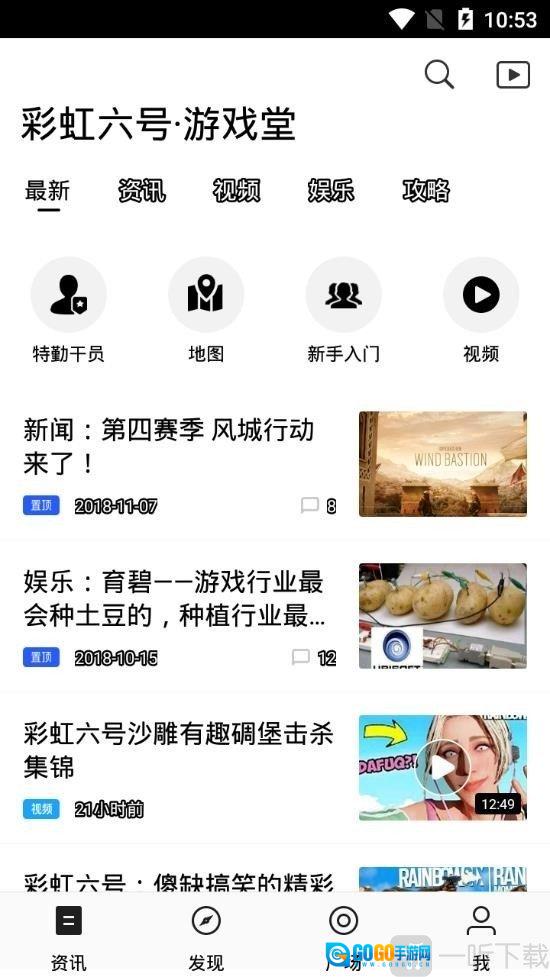Screen dimensions: 550x977
Task: Open the 育碧 potato entertainment article
Action: click(x=275, y=616)
